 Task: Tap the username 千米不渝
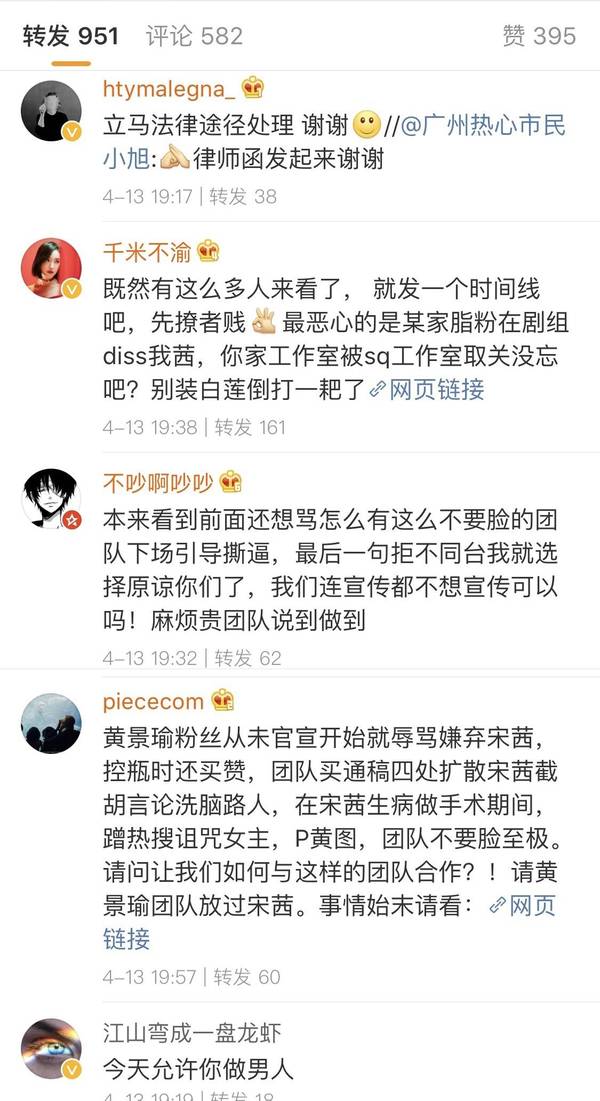(148, 251)
